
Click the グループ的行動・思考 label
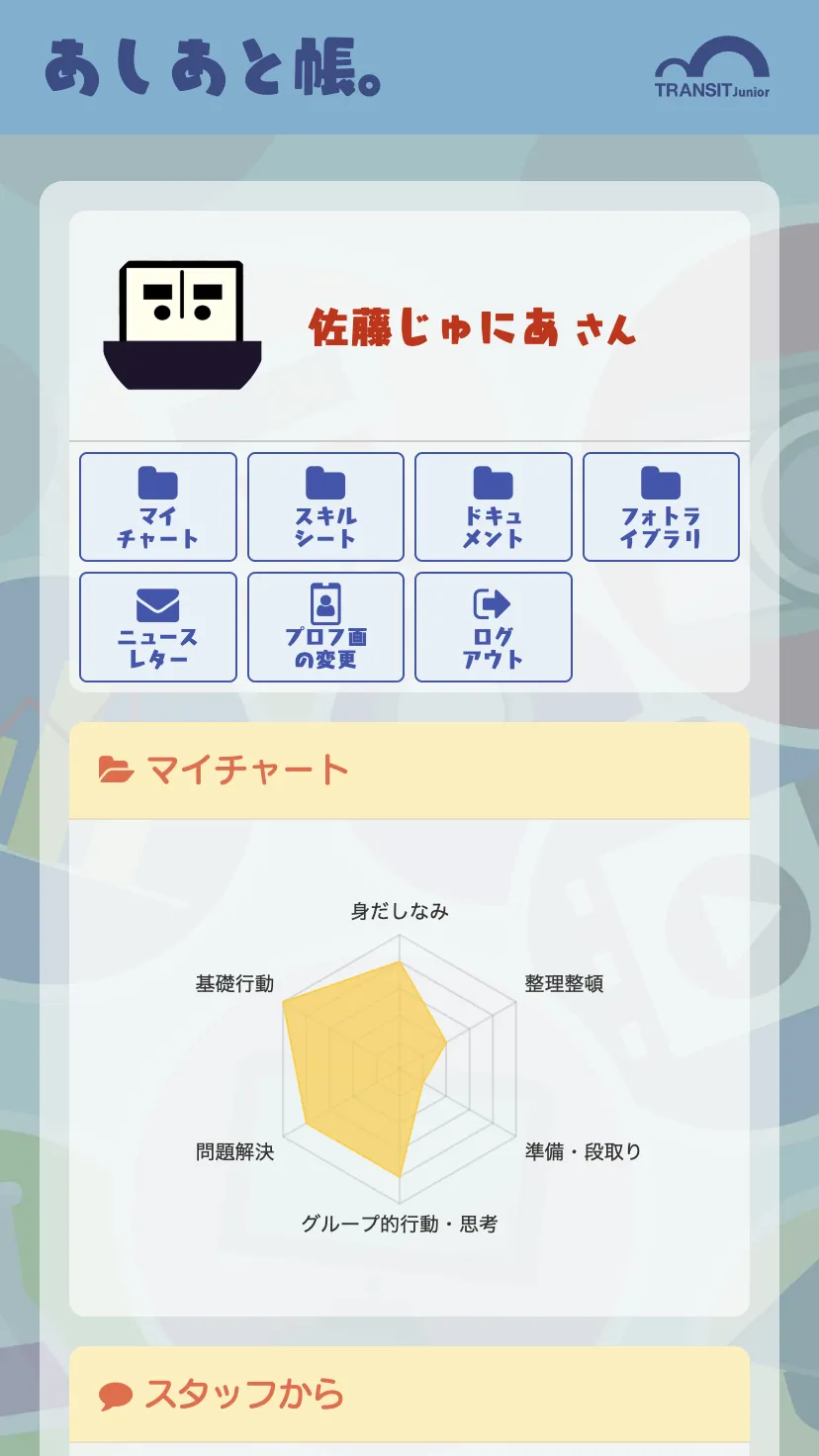tap(402, 1223)
